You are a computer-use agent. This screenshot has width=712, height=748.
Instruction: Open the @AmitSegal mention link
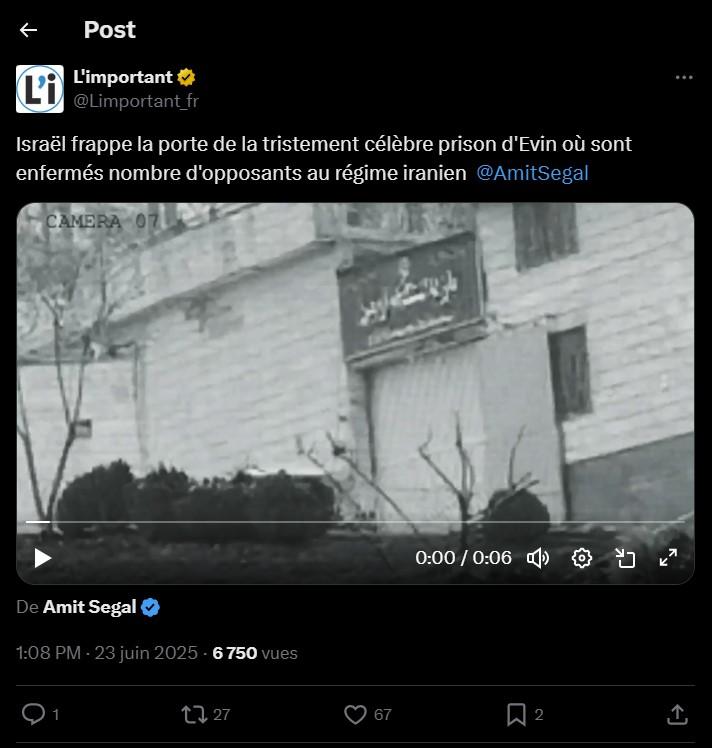532,173
